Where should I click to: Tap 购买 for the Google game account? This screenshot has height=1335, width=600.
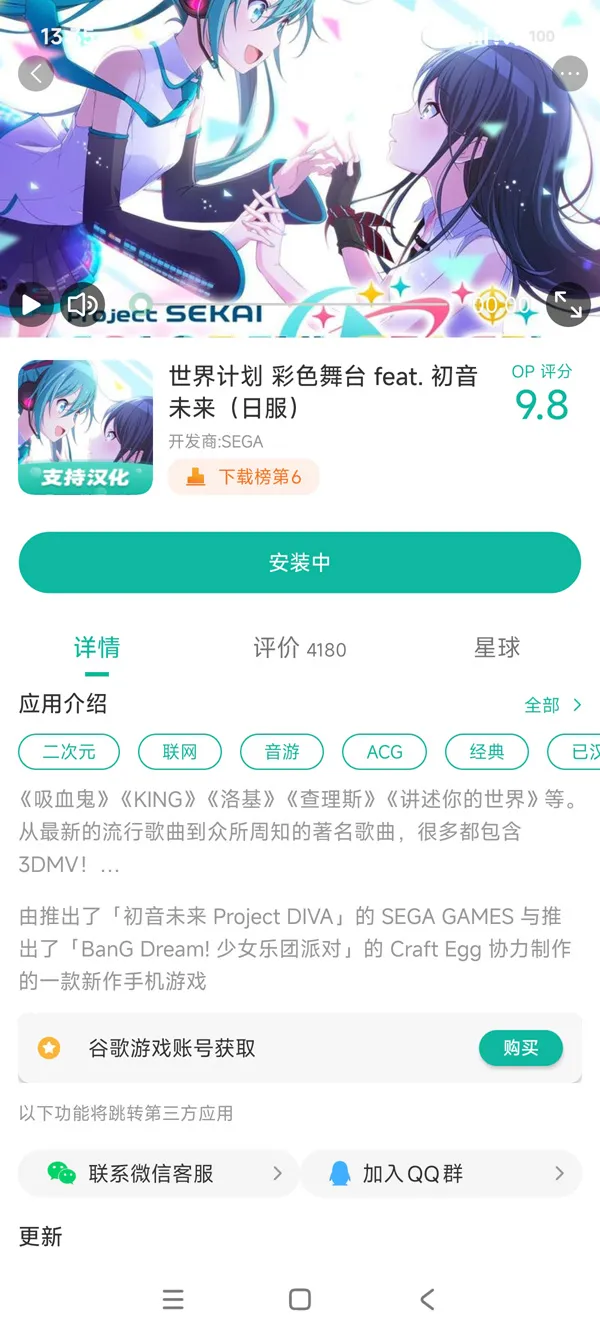(x=520, y=1048)
